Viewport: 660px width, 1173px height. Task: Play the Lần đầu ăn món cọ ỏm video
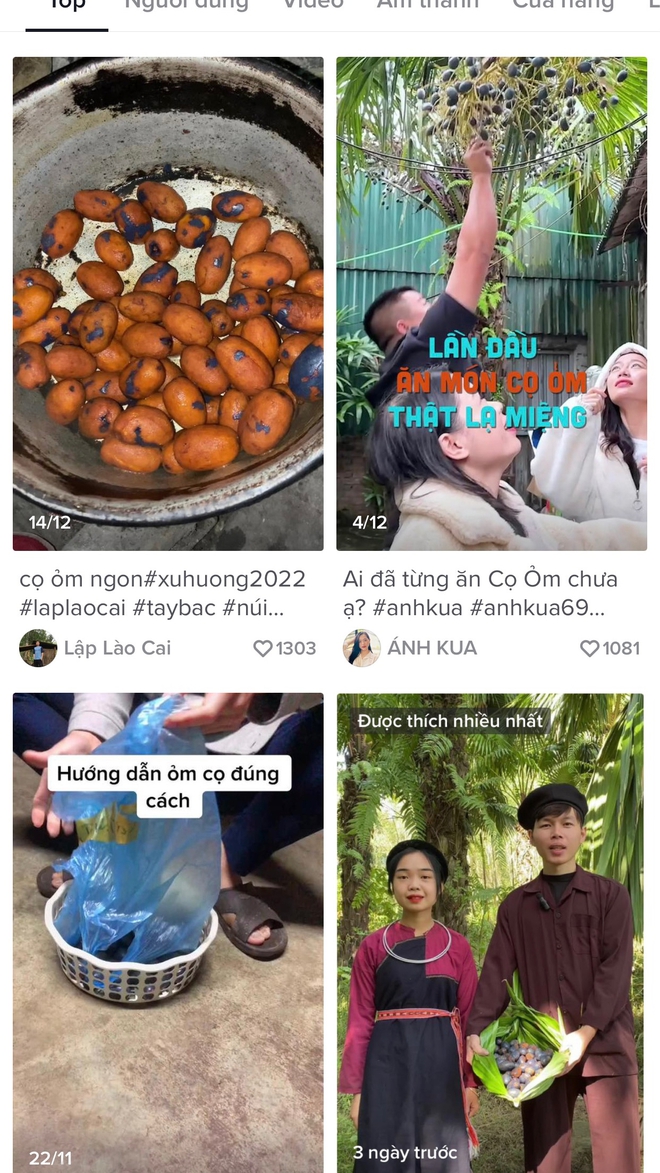[x=492, y=304]
